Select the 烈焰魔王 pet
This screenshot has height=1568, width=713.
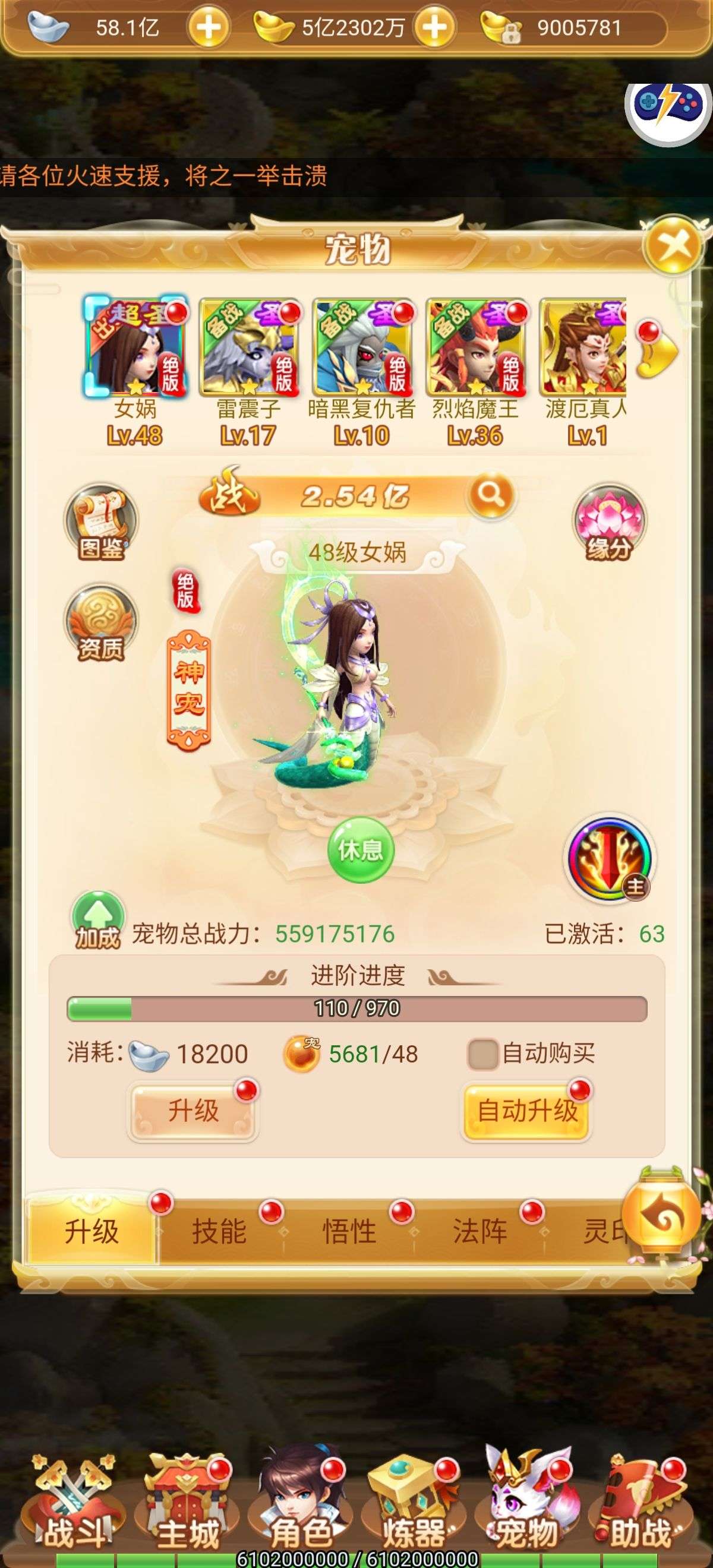[x=475, y=347]
